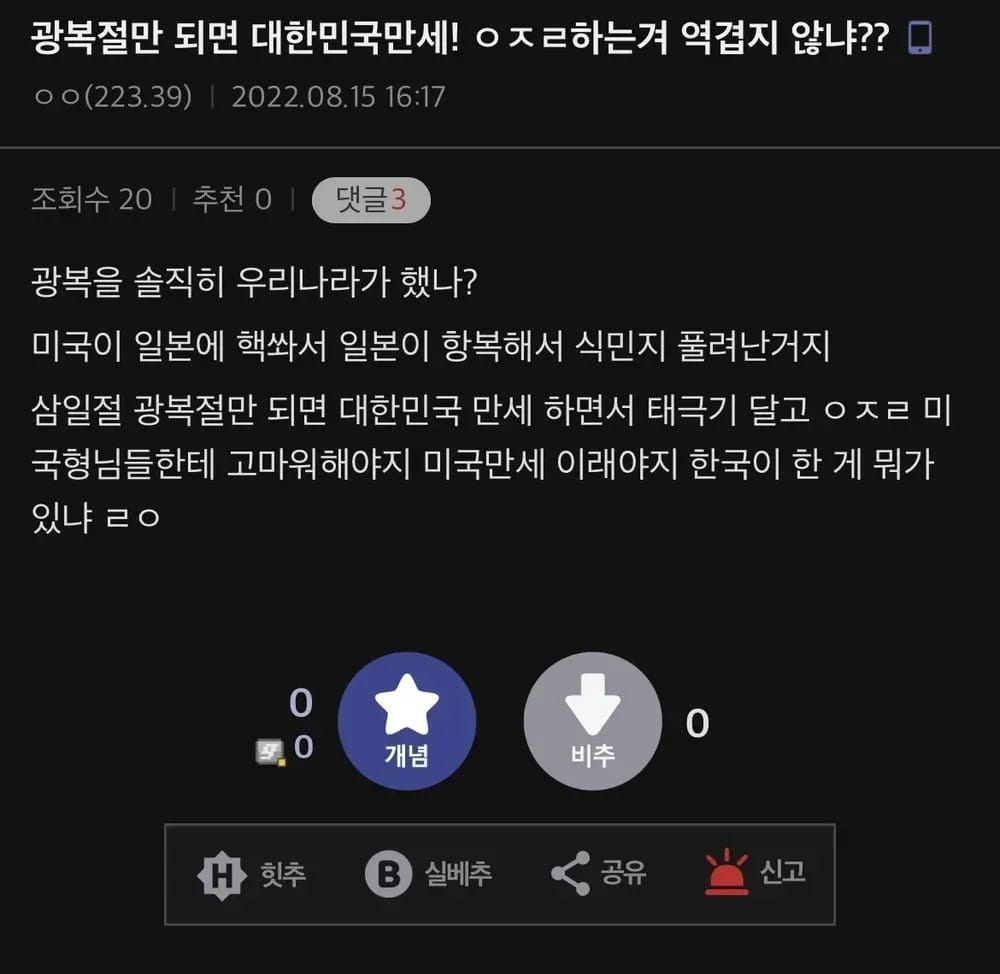This screenshot has width=1000, height=974.
Task: Recommend the post via 힛추
Action: [253, 874]
